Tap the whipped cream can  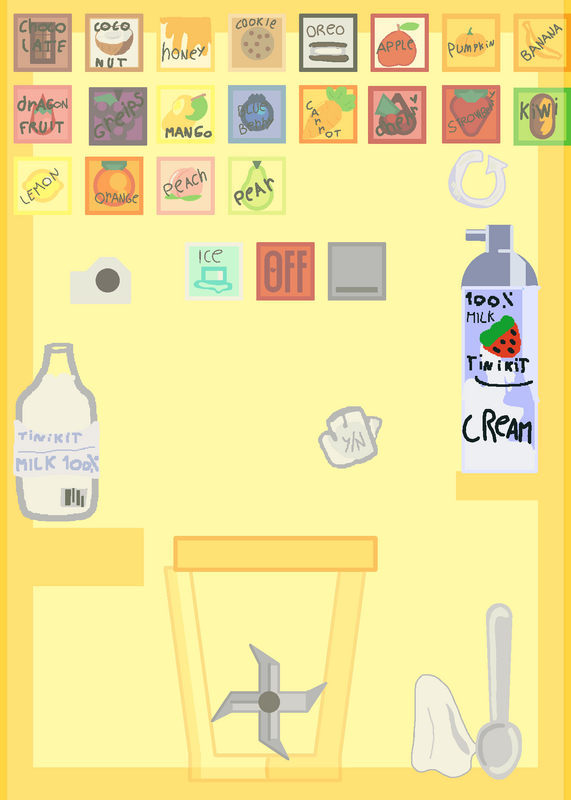coord(500,349)
